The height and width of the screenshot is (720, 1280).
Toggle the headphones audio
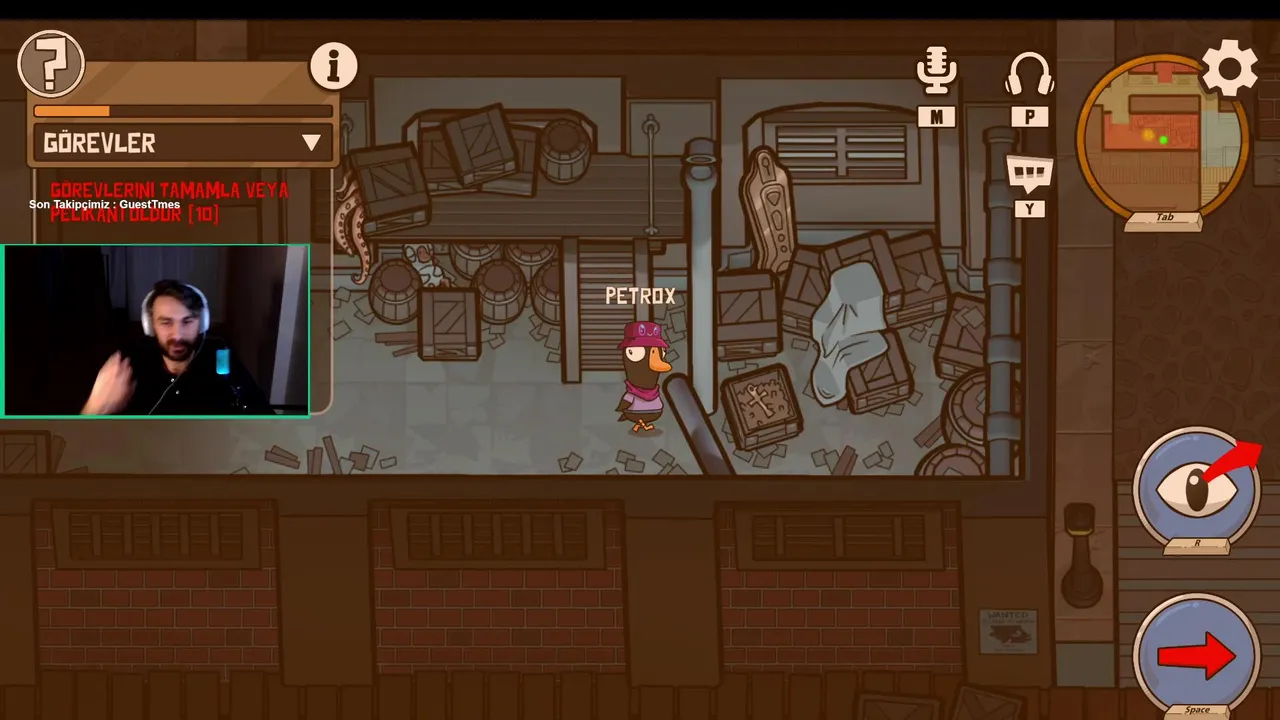pos(1029,75)
